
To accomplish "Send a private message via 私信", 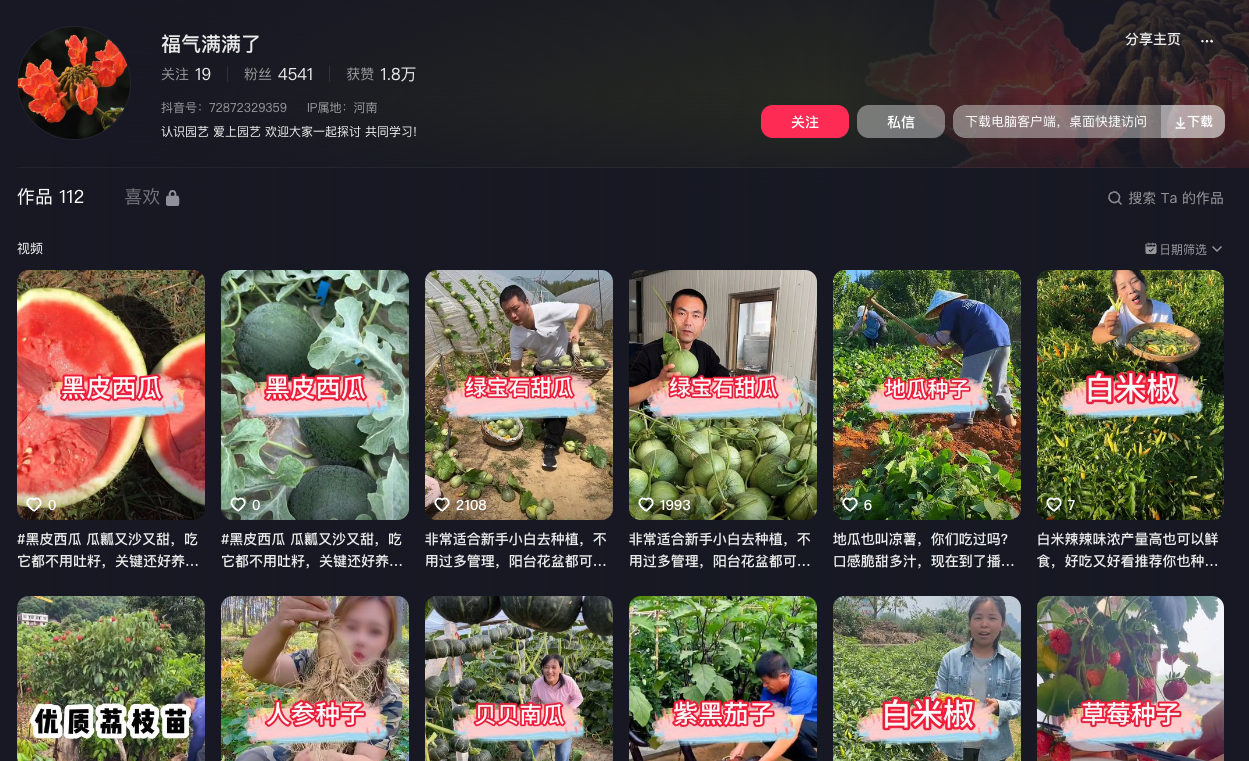I will coord(900,121).
